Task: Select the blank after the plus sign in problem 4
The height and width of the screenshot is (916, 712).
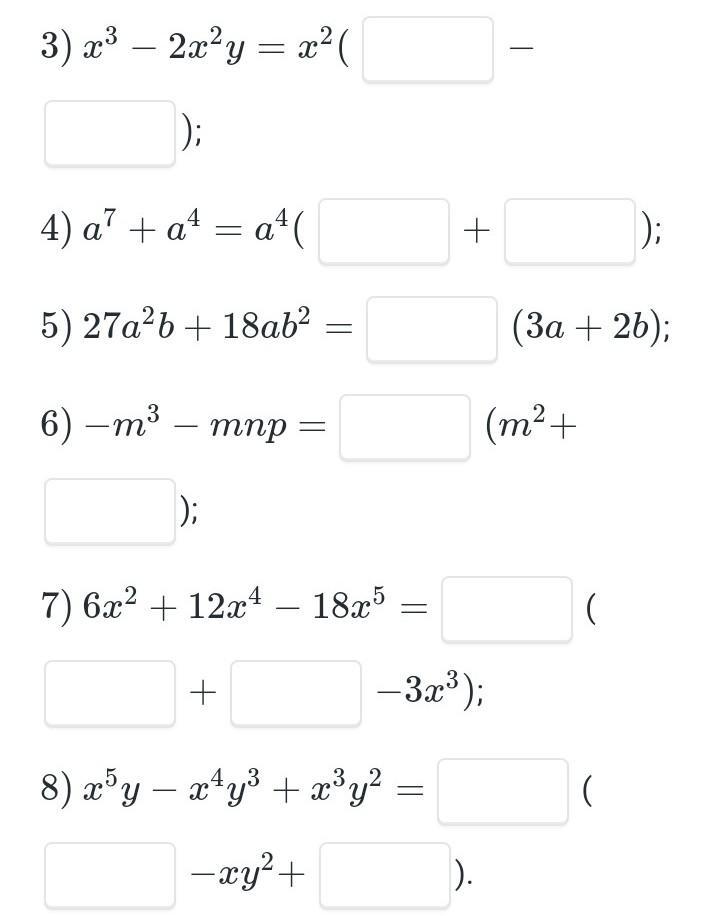Action: (x=570, y=231)
